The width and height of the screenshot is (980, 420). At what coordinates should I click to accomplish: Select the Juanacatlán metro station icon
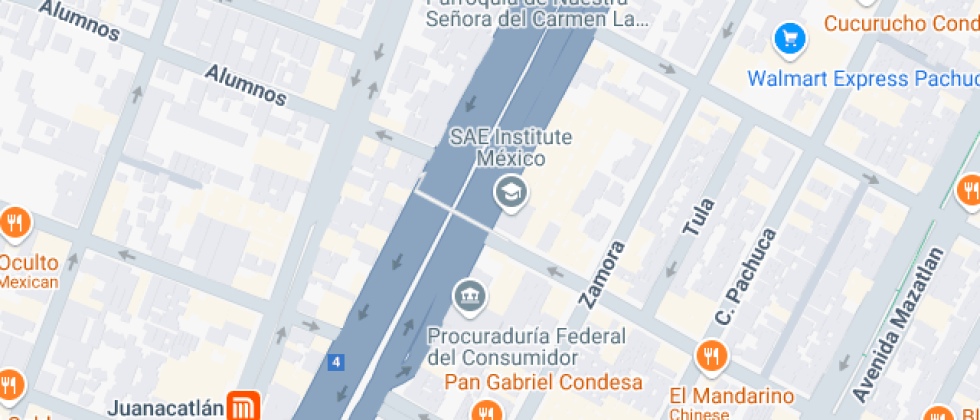[x=242, y=406]
